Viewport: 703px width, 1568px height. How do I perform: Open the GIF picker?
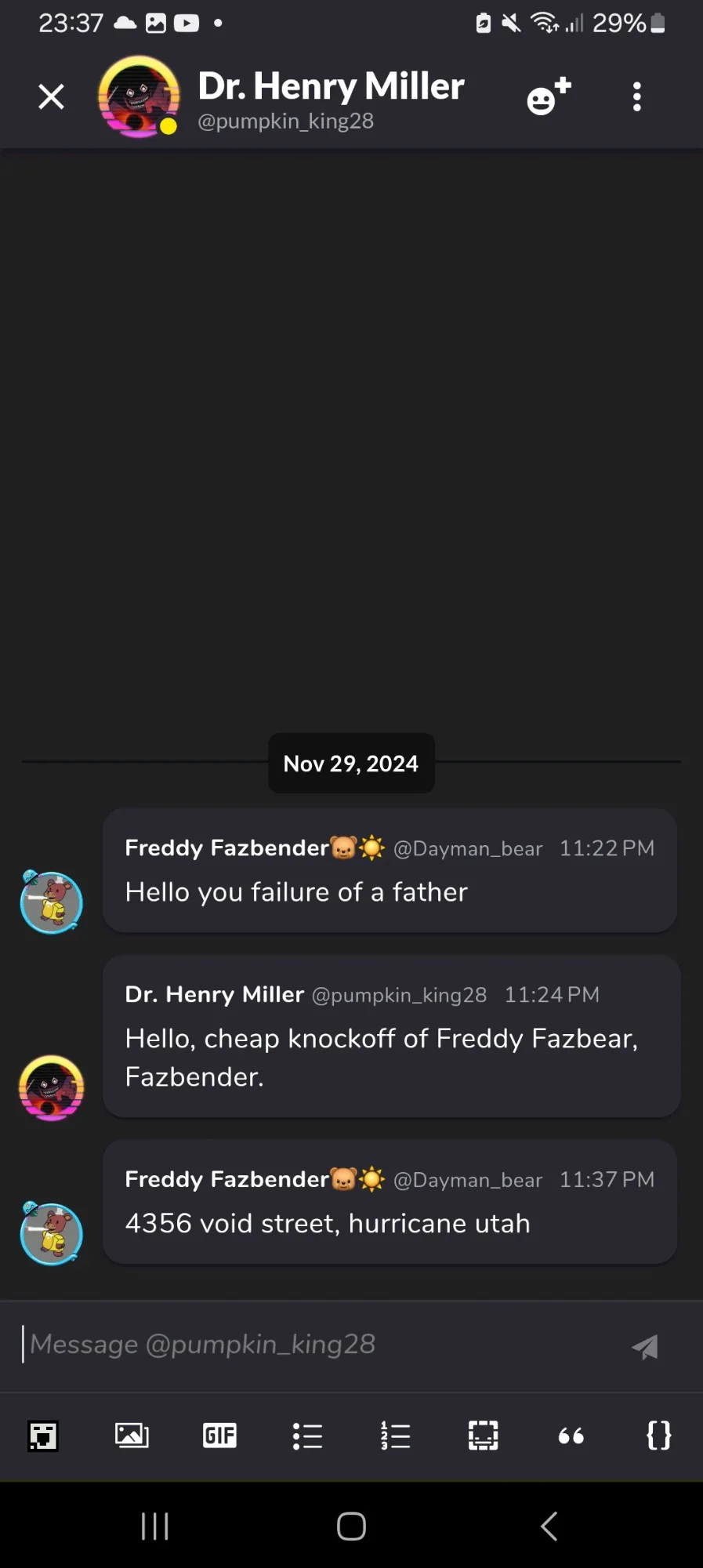tap(219, 1436)
